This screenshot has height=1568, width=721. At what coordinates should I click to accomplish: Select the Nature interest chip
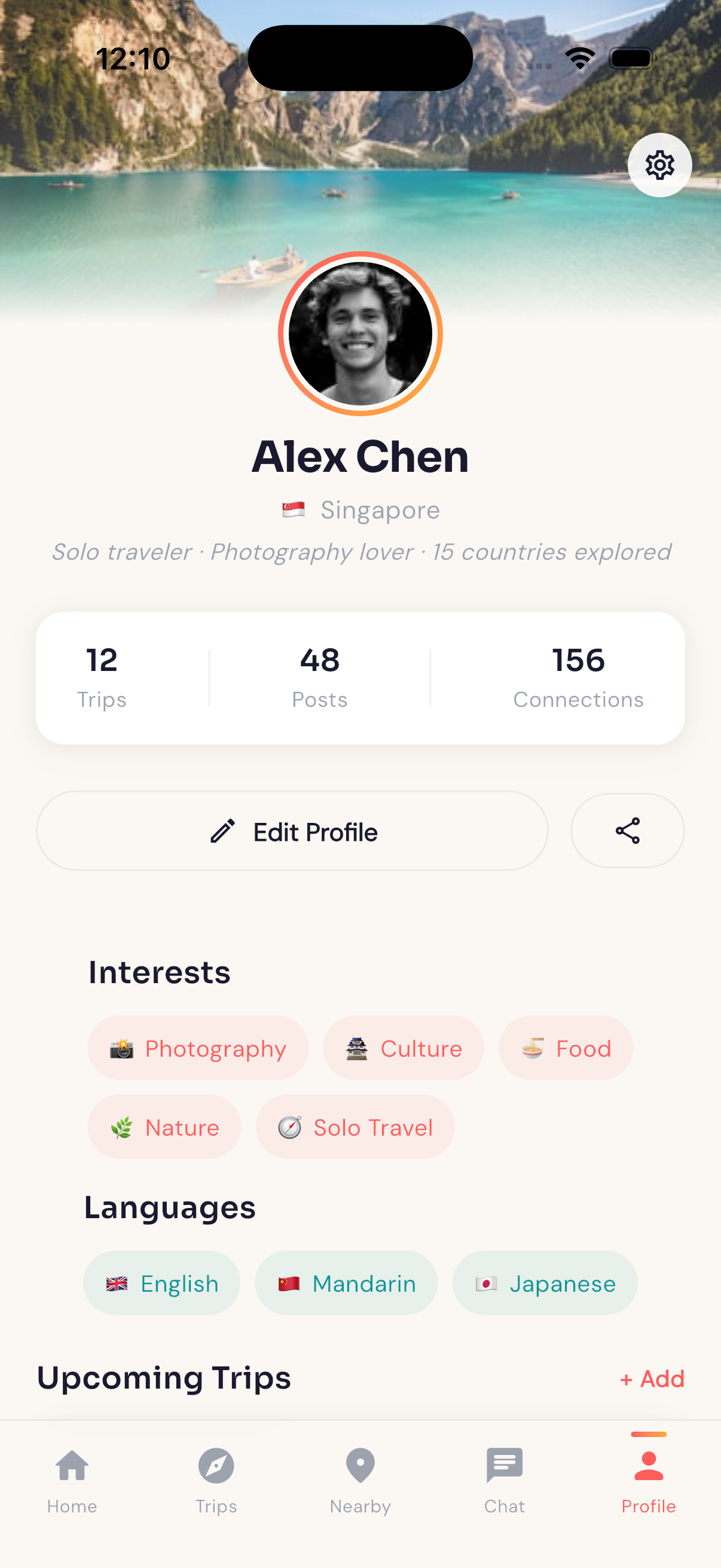coord(164,1127)
